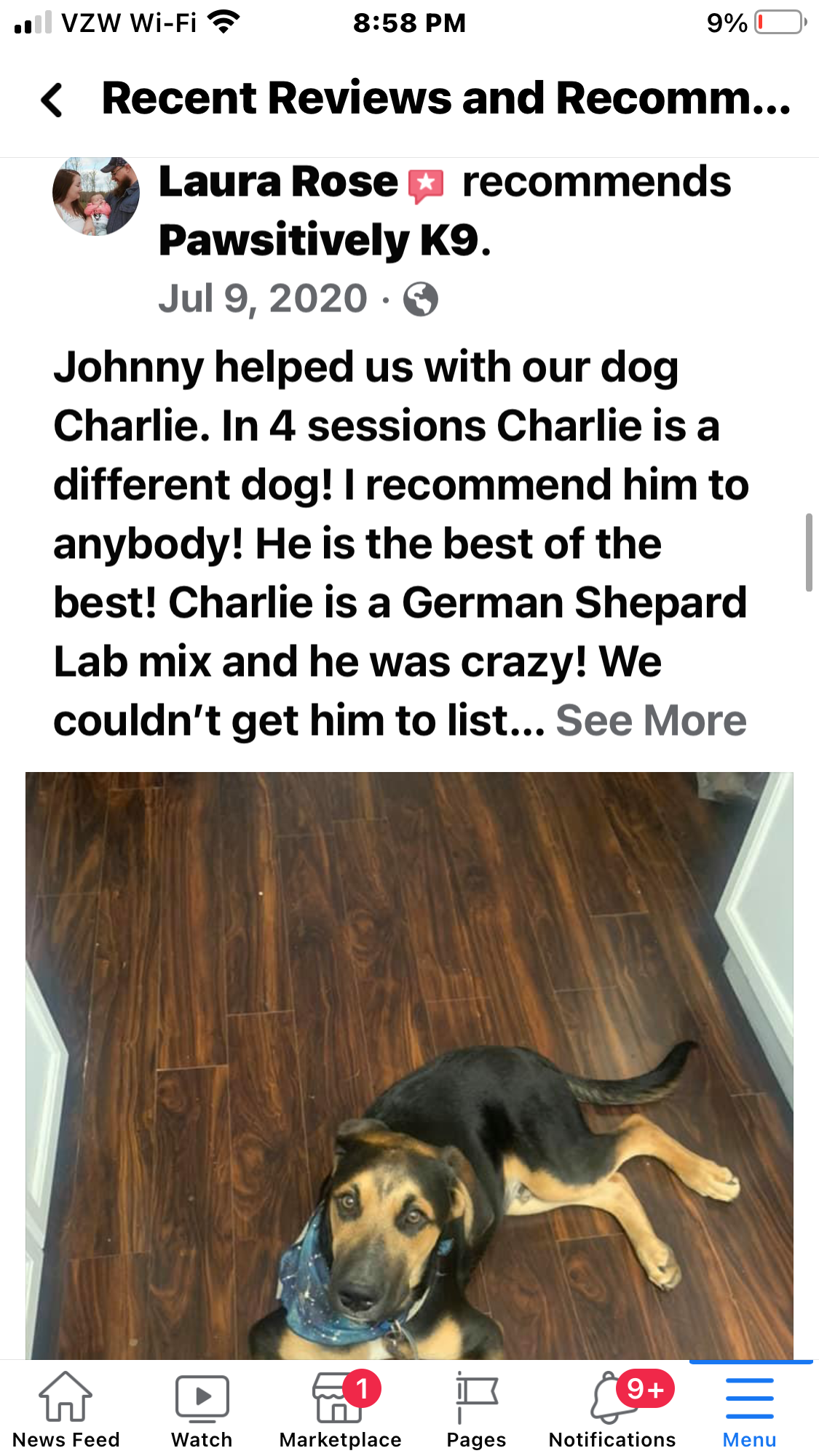Open the Marketplace tab
The width and height of the screenshot is (819, 1456).
click(340, 1409)
